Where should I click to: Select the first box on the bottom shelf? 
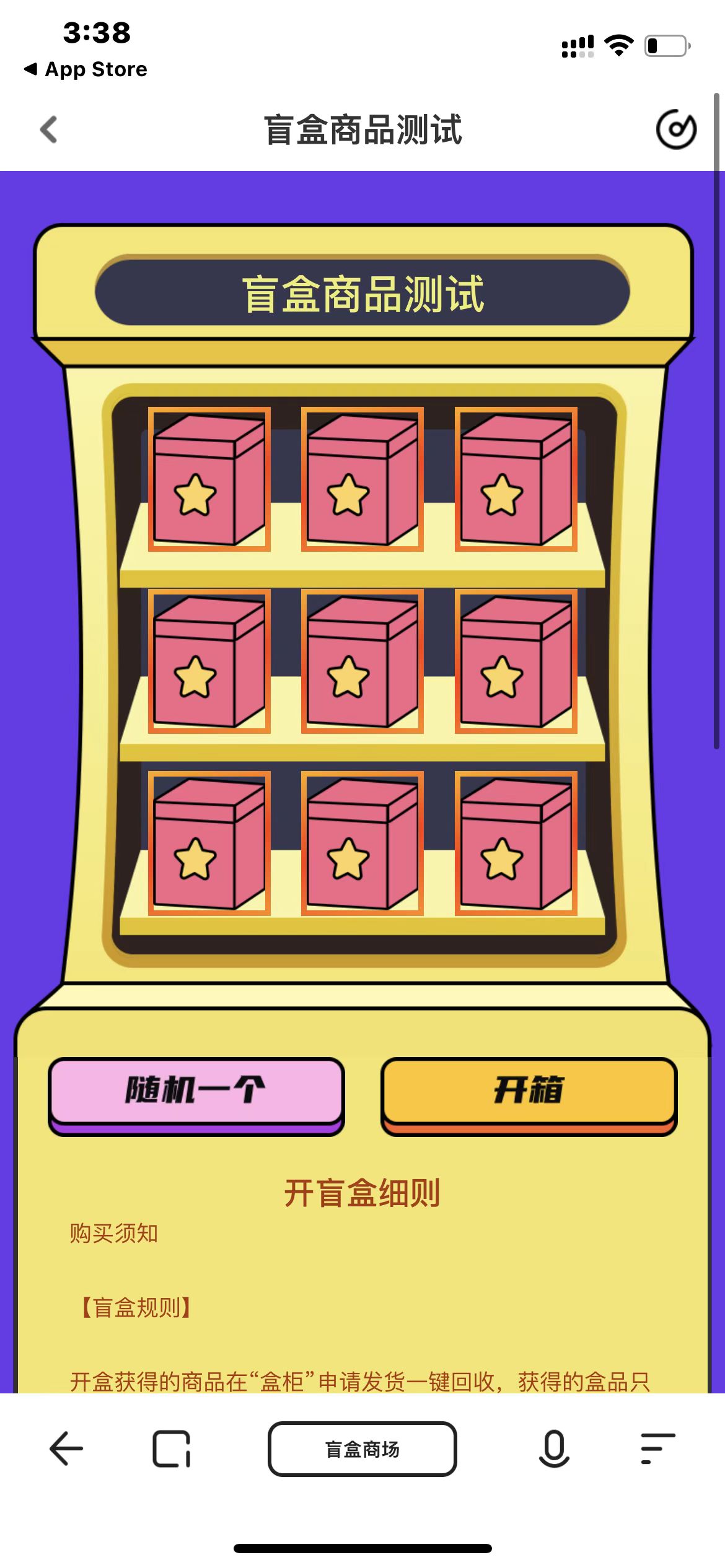pyautogui.click(x=209, y=843)
